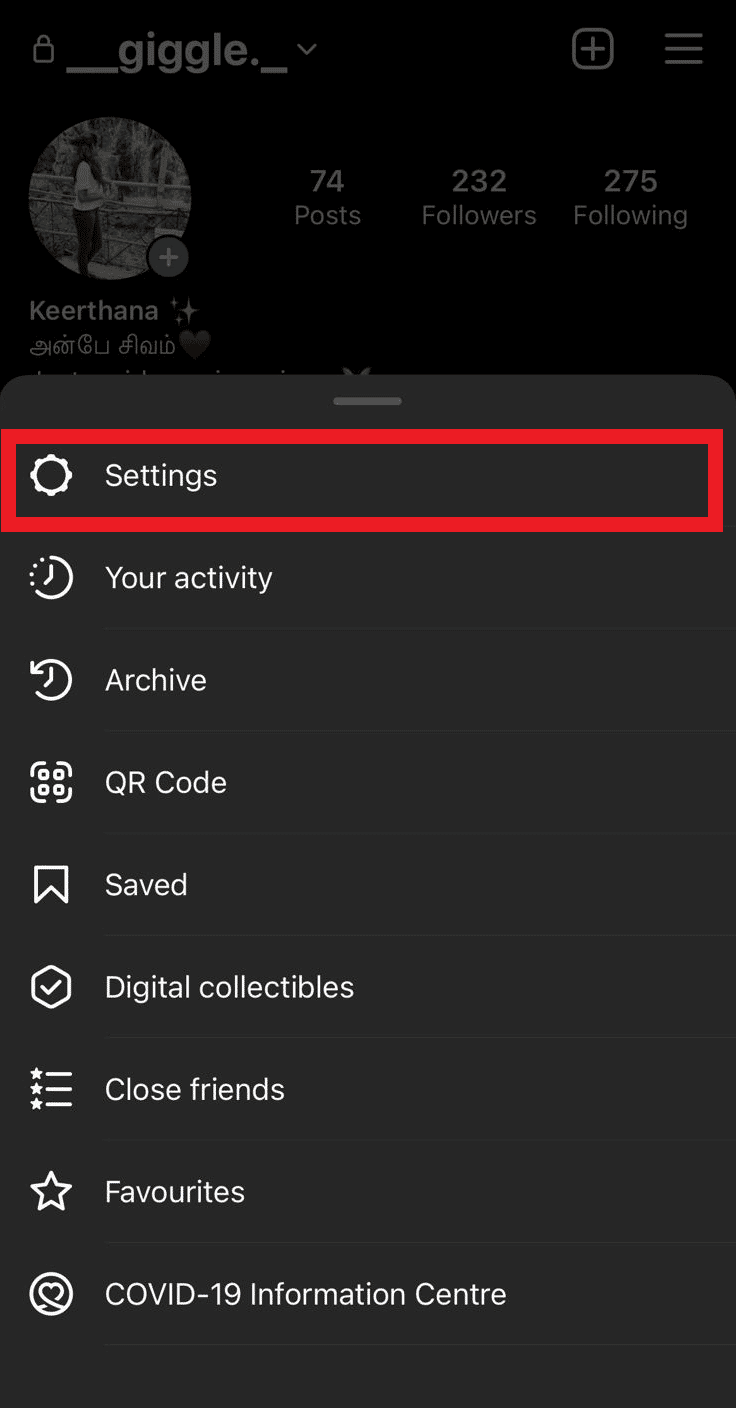The height and width of the screenshot is (1408, 736).
Task: Tap the create new post plus icon
Action: (x=593, y=49)
